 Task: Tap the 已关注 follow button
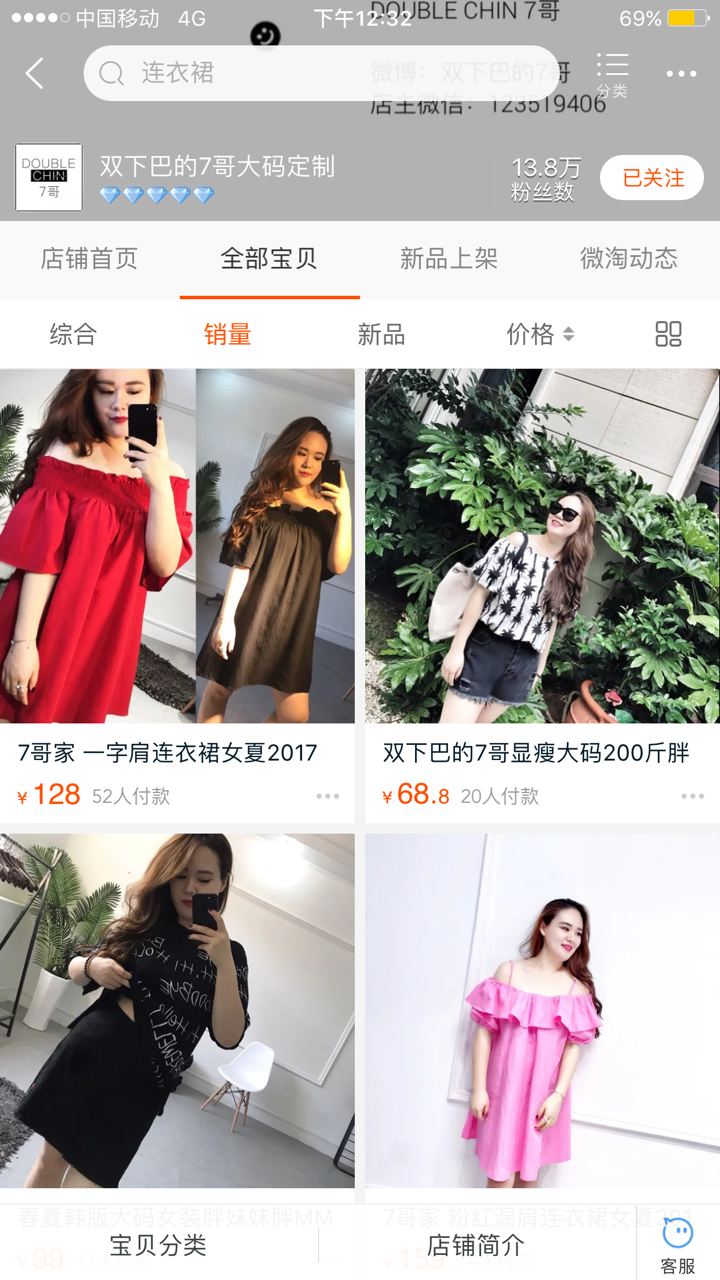click(653, 178)
